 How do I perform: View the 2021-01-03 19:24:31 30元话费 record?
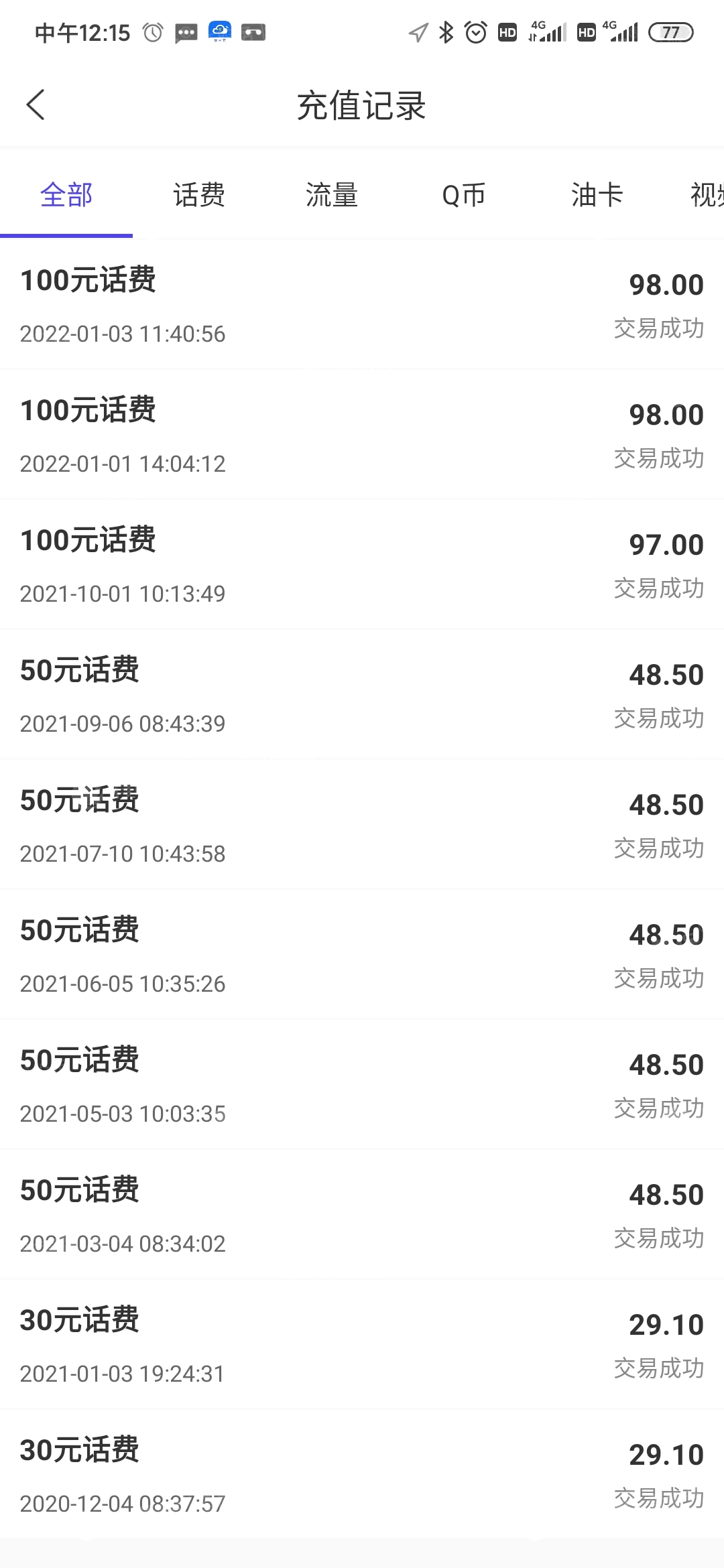click(362, 1345)
